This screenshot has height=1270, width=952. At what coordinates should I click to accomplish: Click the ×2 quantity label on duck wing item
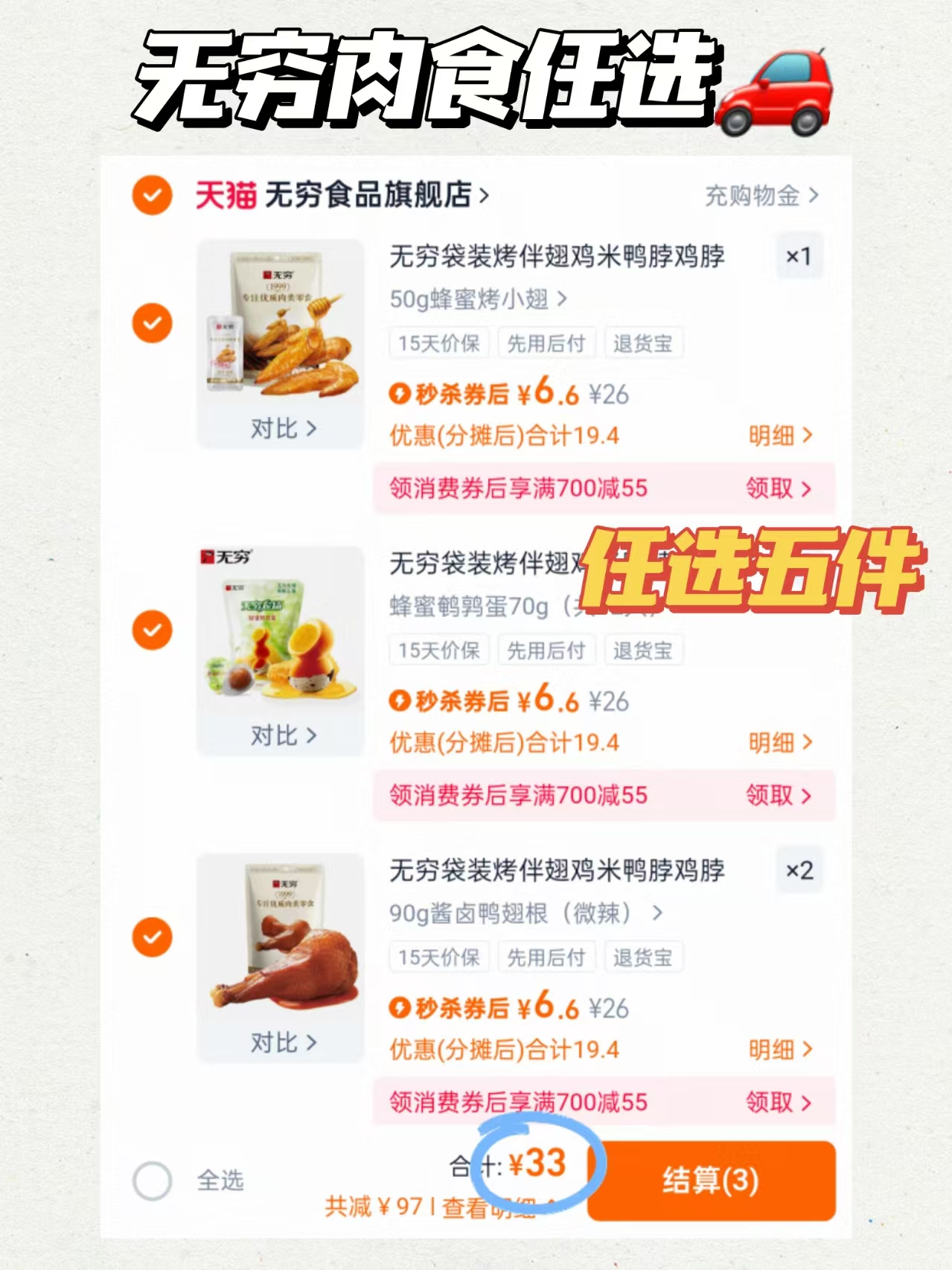click(x=798, y=871)
